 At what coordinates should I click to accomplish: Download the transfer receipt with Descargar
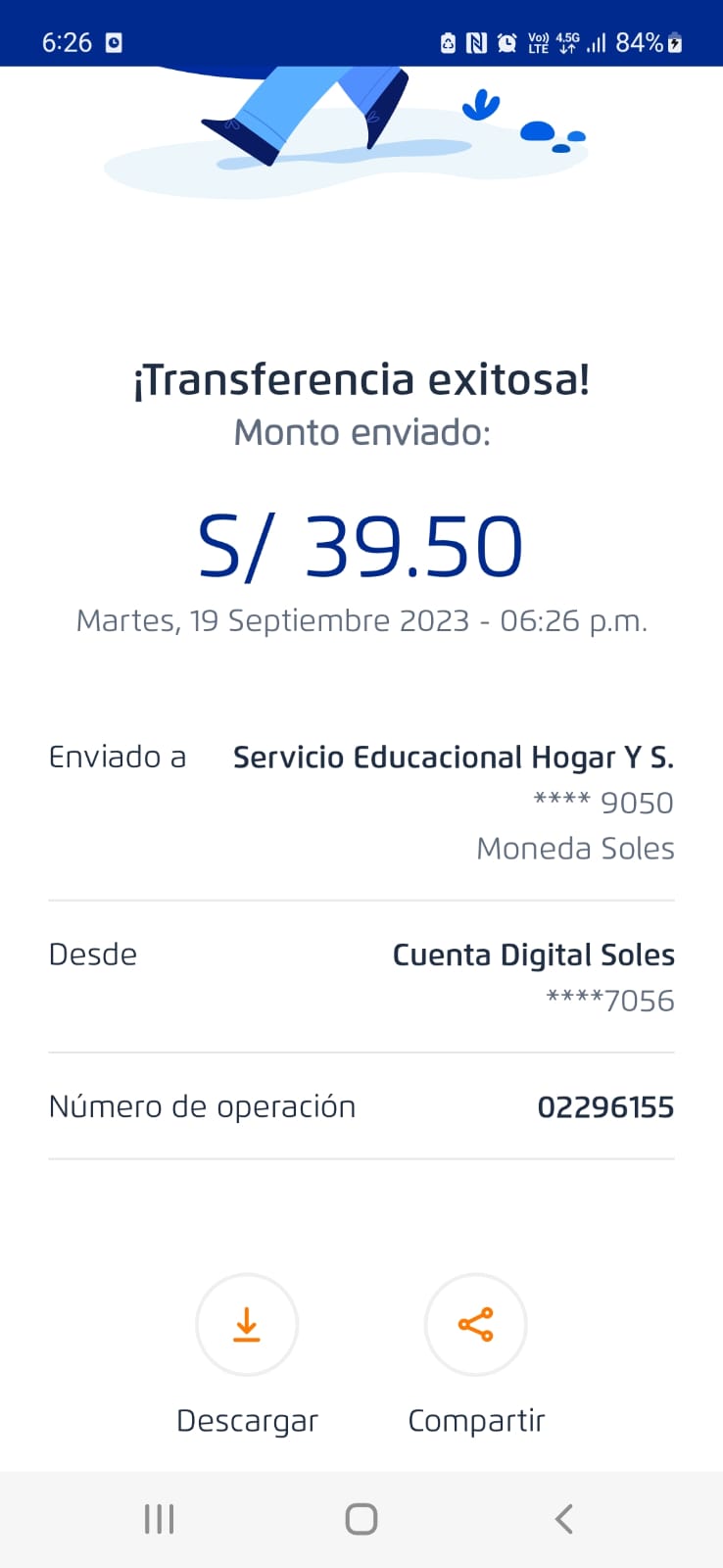coord(247,1325)
